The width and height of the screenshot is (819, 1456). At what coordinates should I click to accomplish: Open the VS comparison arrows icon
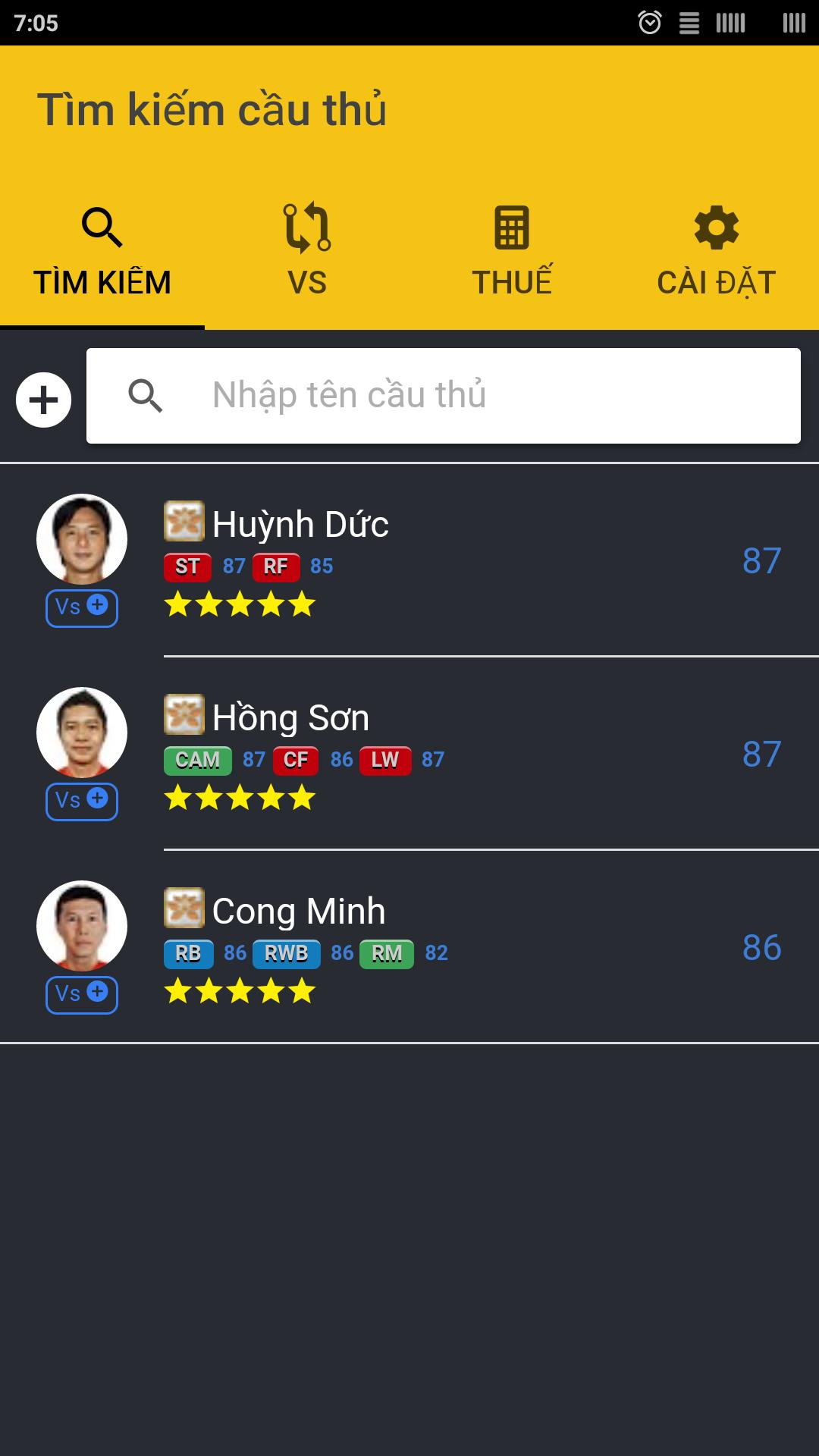point(306,227)
